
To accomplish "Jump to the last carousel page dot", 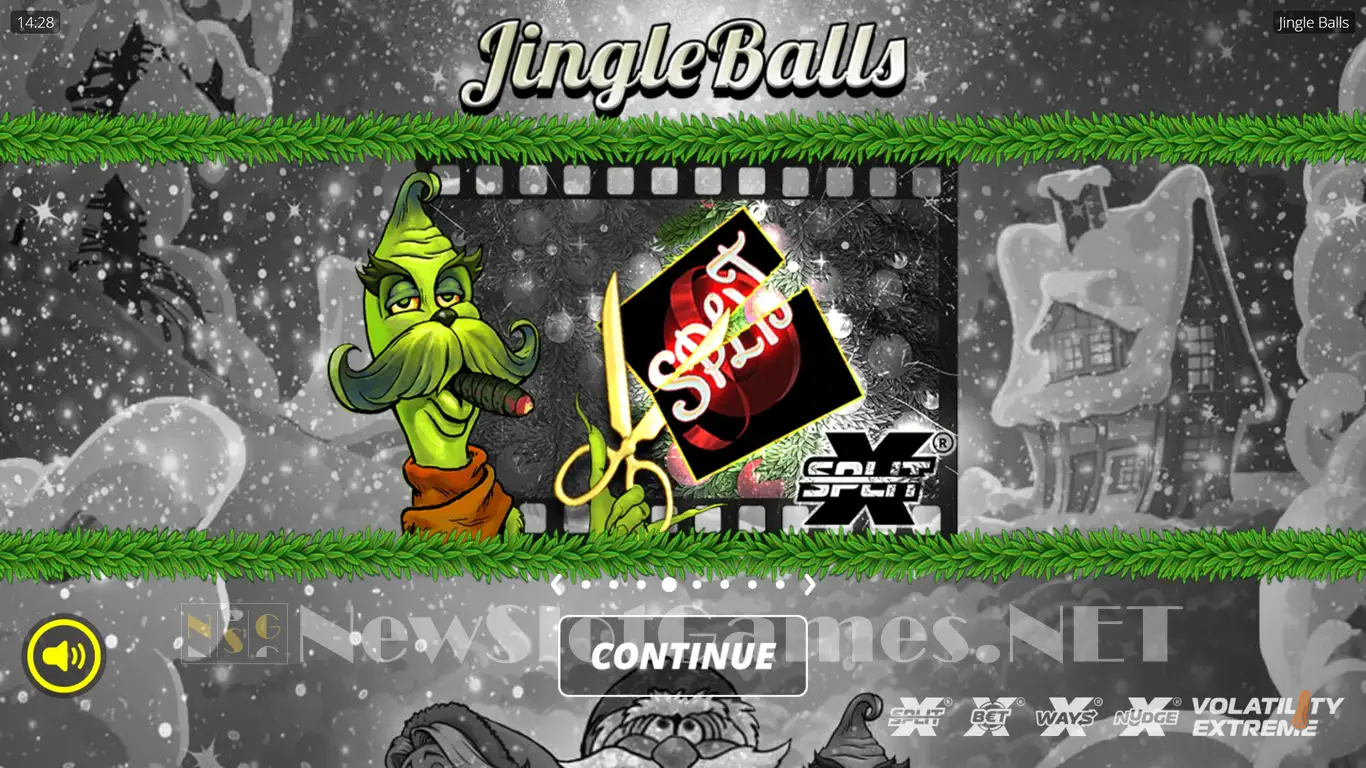I will tap(780, 585).
